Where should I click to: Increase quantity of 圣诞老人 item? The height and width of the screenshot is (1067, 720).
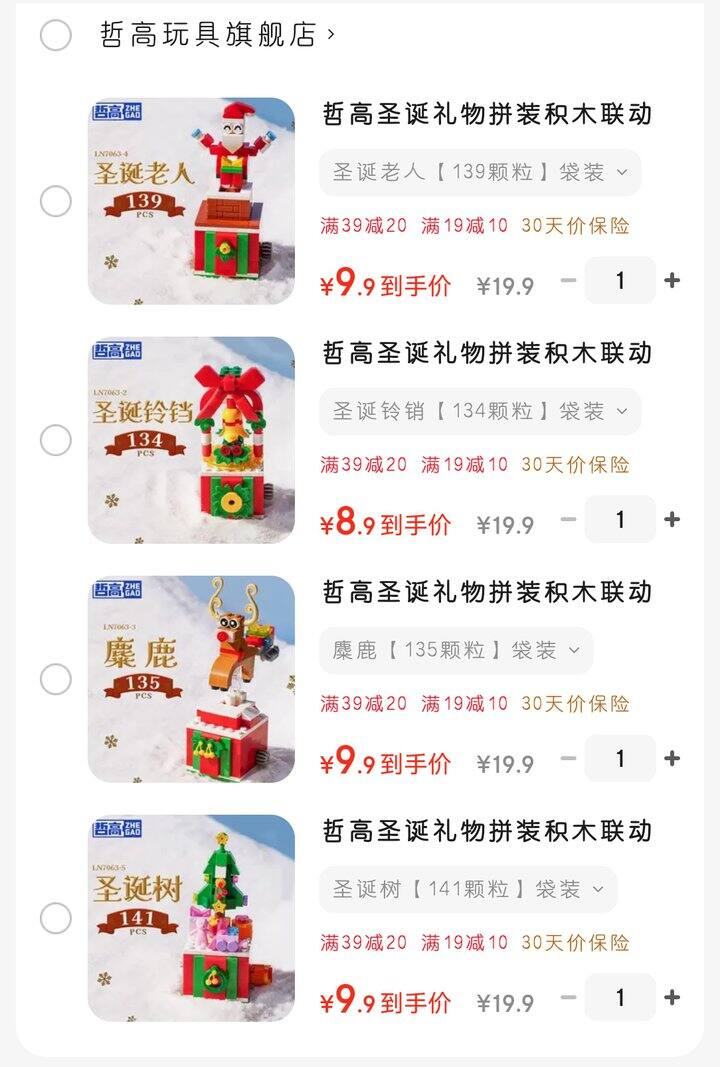(672, 281)
